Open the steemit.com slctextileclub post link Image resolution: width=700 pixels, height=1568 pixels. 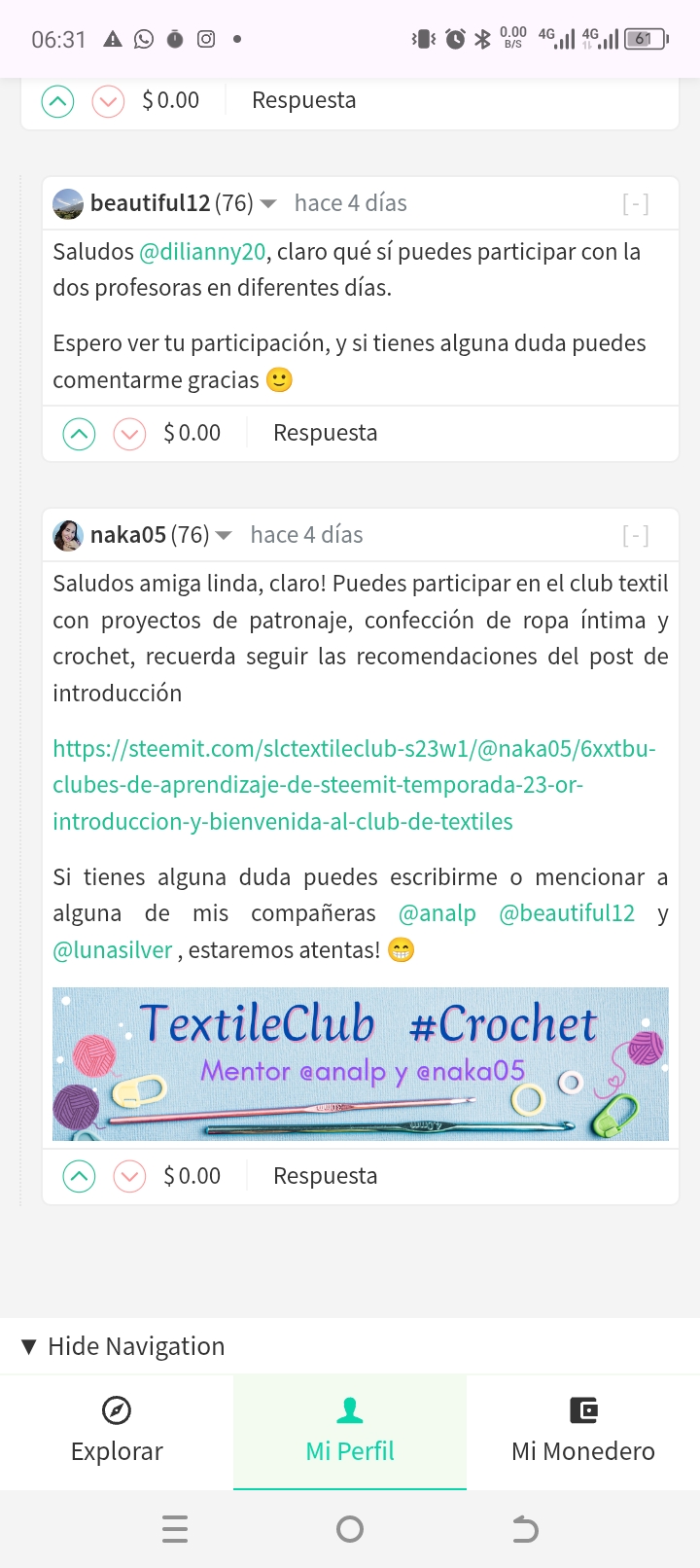354,785
